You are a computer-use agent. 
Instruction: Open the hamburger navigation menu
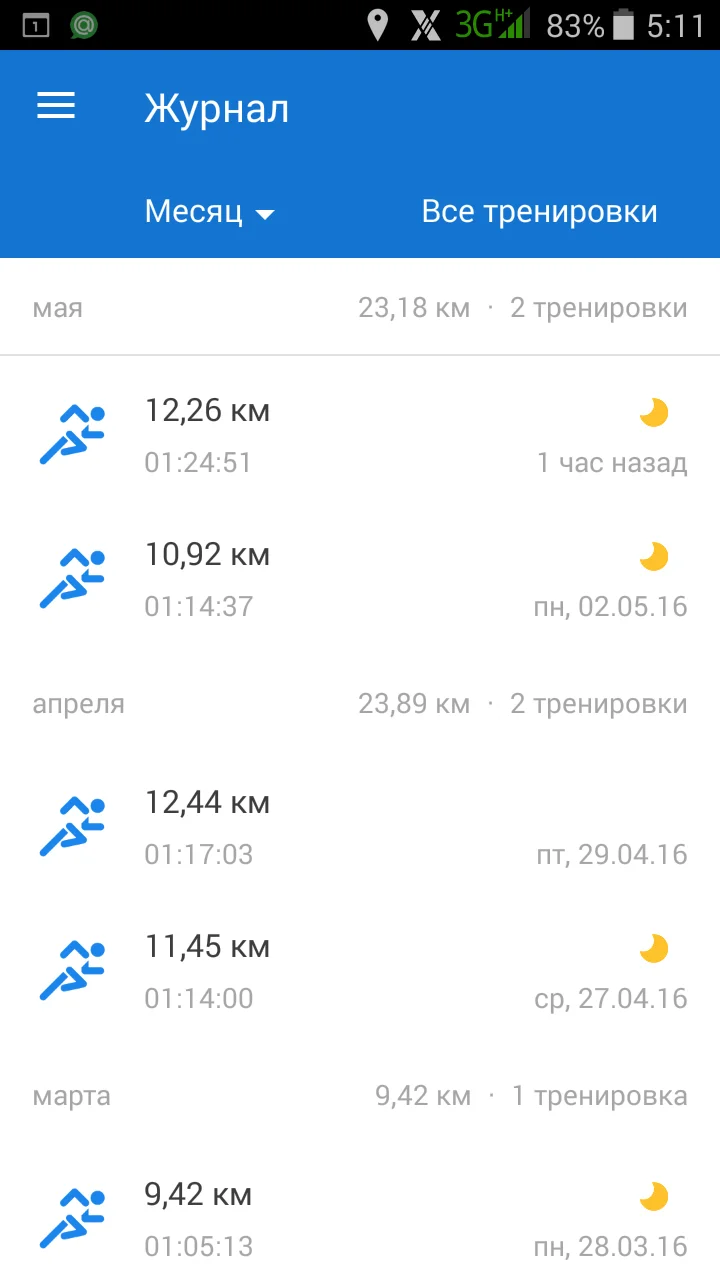pyautogui.click(x=56, y=107)
